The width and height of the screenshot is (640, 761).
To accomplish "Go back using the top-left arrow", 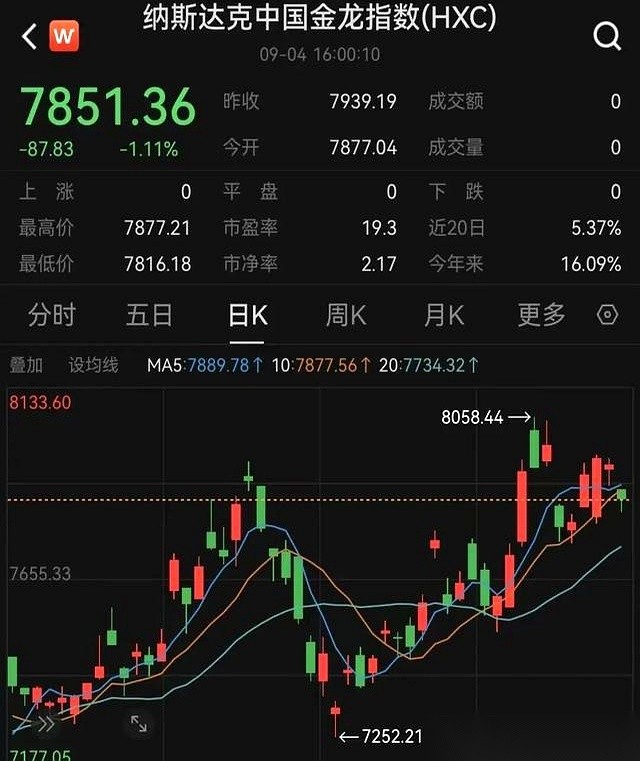I will click(x=29, y=38).
